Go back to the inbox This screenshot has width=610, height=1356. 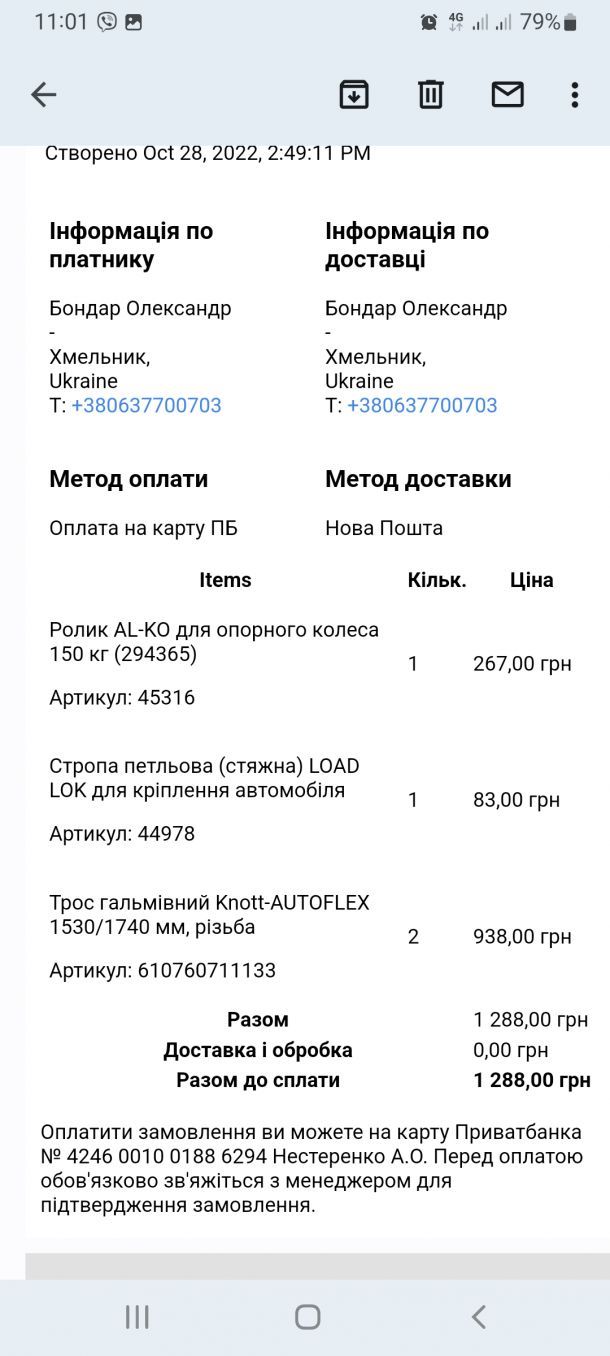pos(44,95)
